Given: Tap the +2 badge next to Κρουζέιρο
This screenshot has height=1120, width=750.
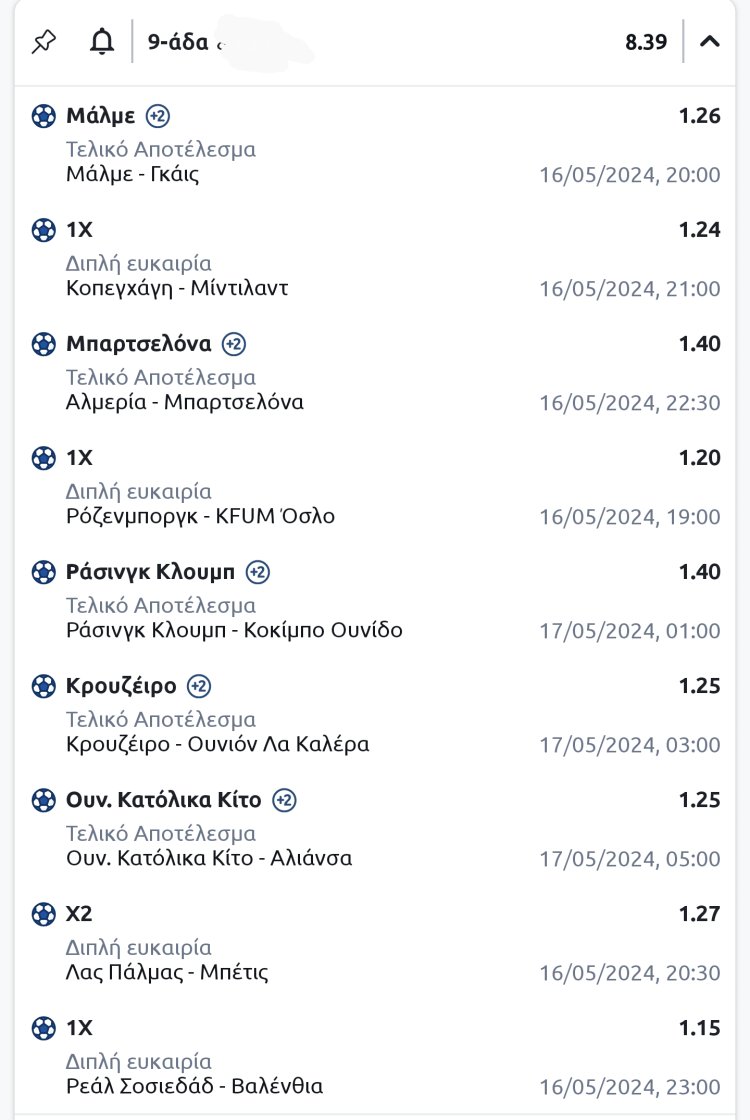Looking at the screenshot, I should (x=199, y=686).
